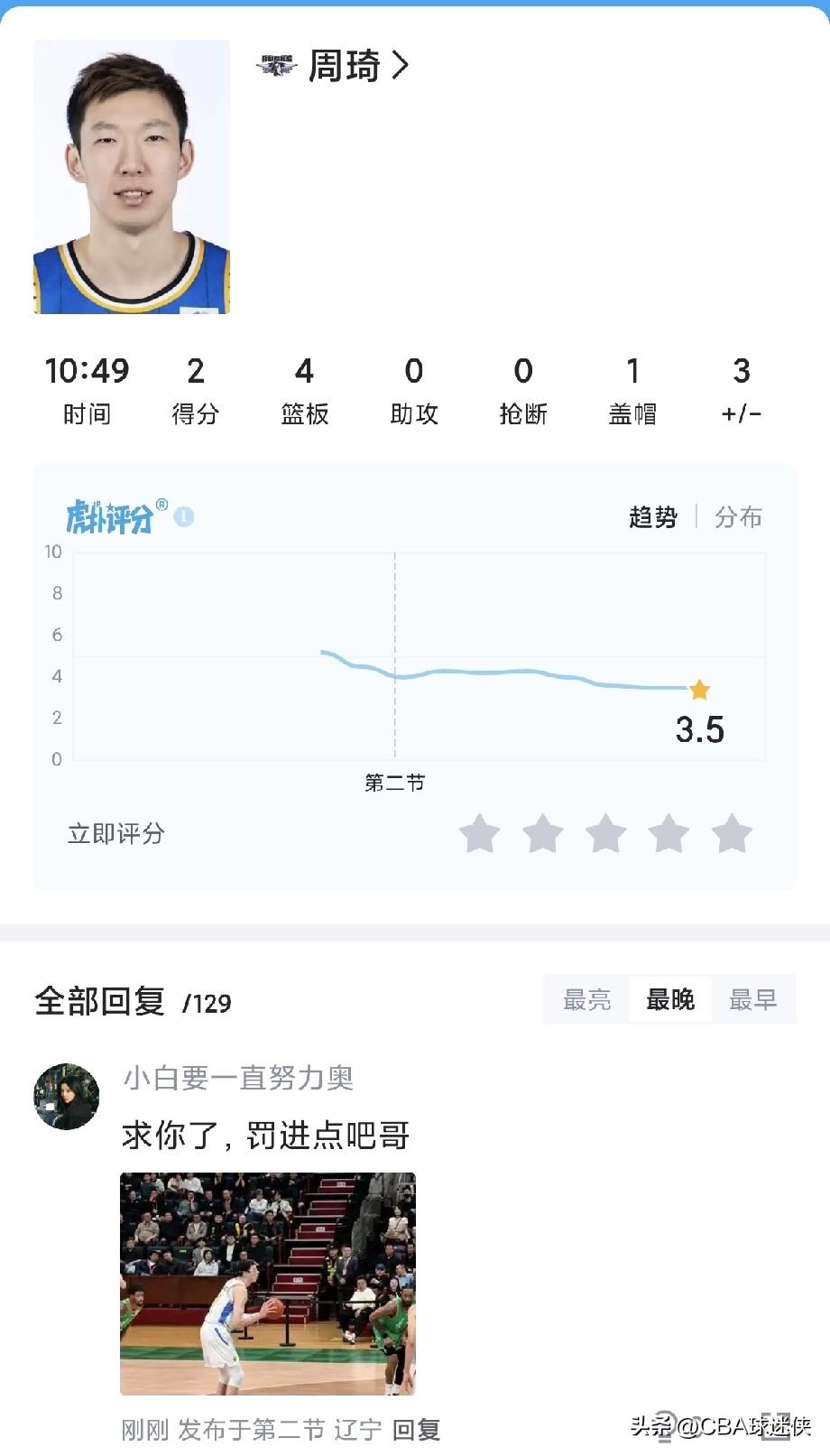The width and height of the screenshot is (830, 1456).
Task: Sort replies by 最晚
Action: [669, 999]
